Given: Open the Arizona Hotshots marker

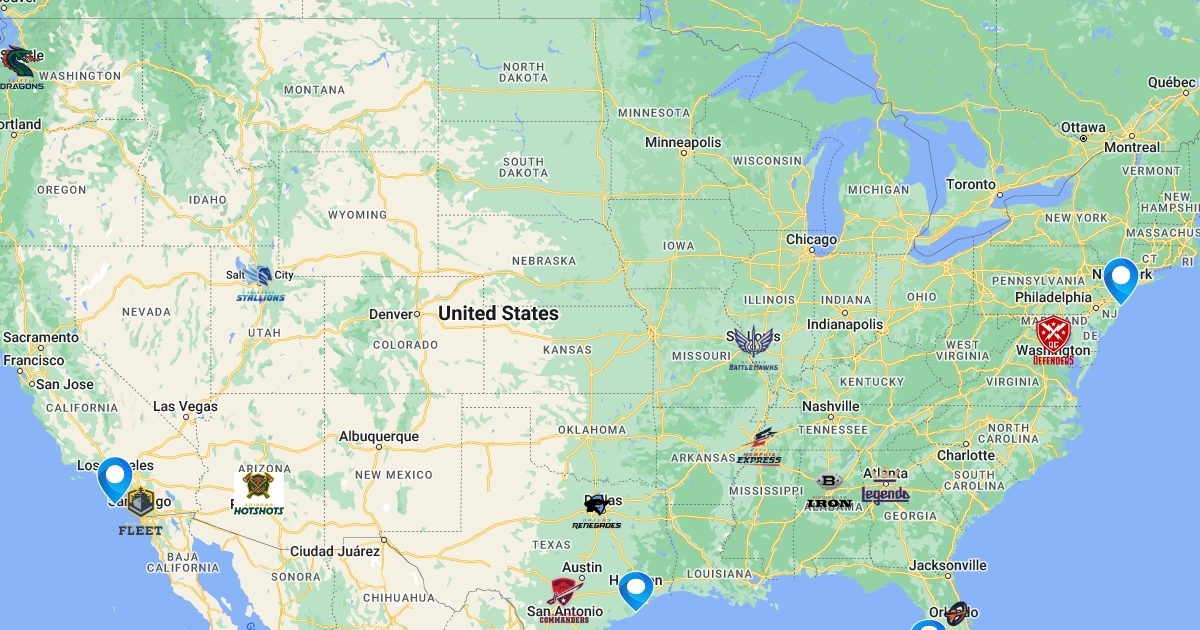Looking at the screenshot, I should click(x=258, y=492).
